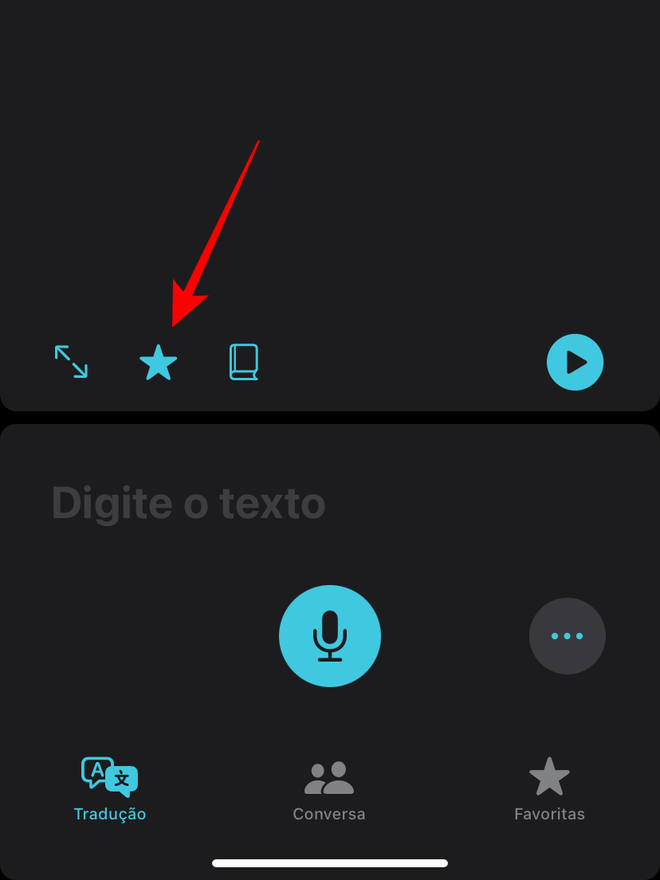Mark translation as favorite with star

tap(158, 362)
